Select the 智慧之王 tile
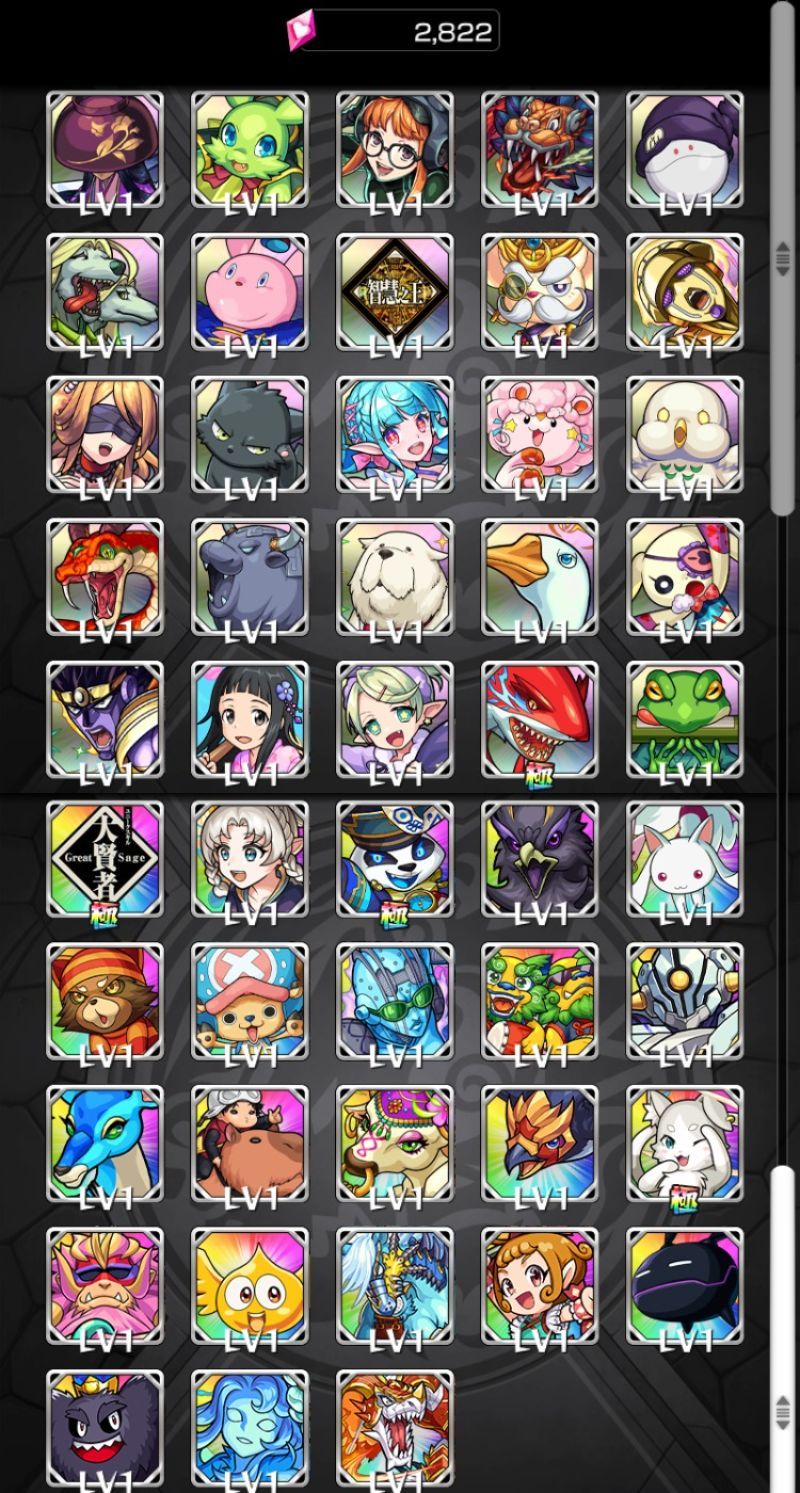 point(395,292)
